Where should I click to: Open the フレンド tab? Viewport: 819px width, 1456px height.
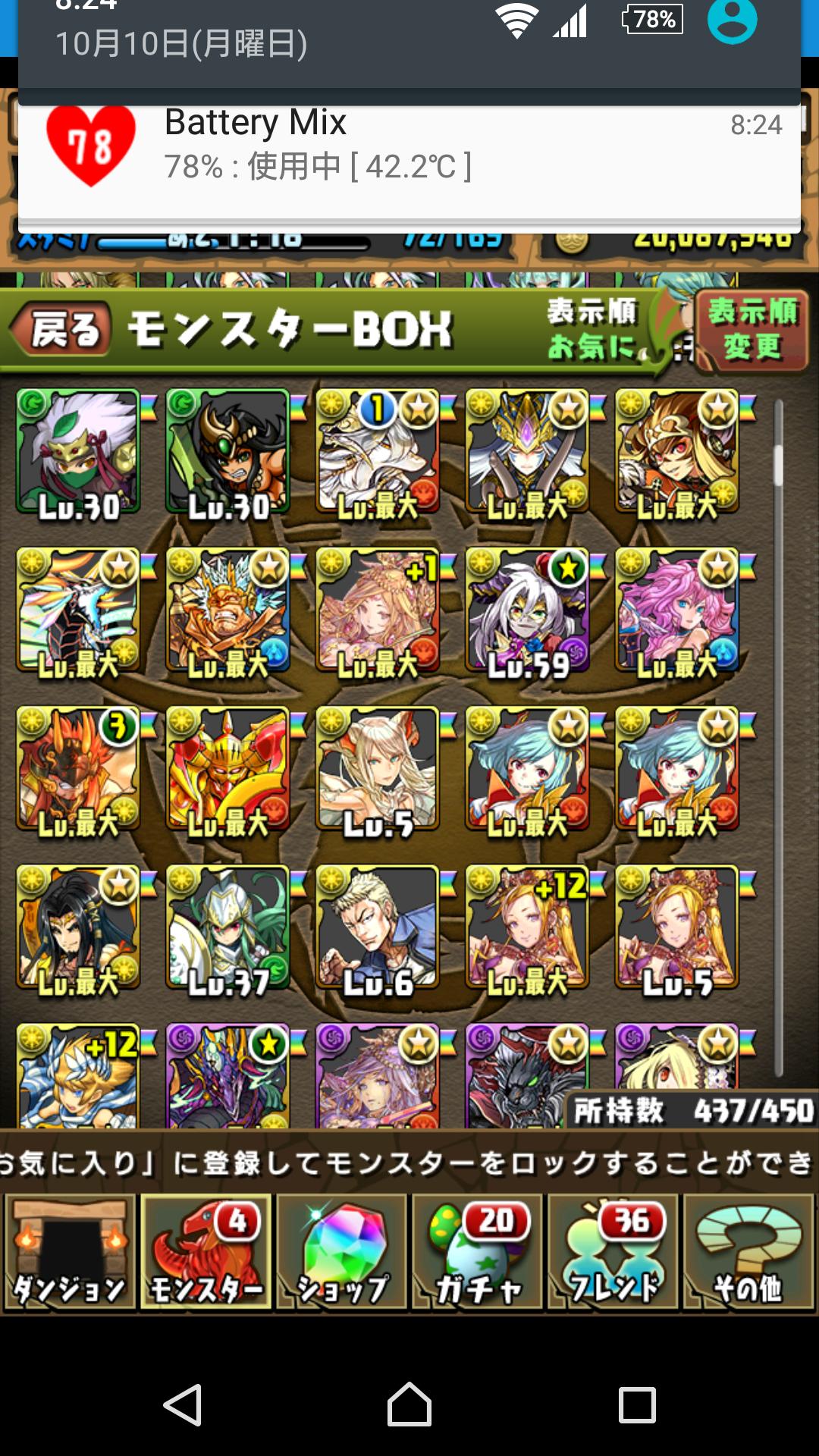(x=613, y=1251)
